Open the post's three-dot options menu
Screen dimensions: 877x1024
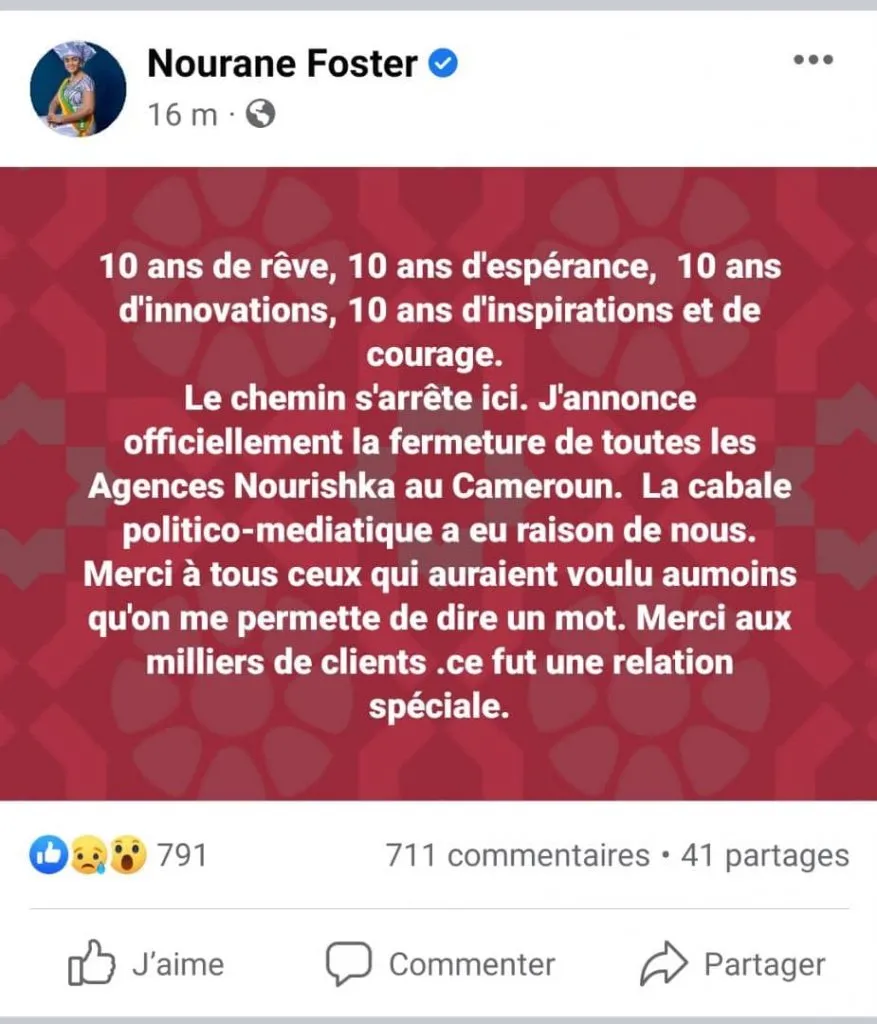click(x=813, y=61)
